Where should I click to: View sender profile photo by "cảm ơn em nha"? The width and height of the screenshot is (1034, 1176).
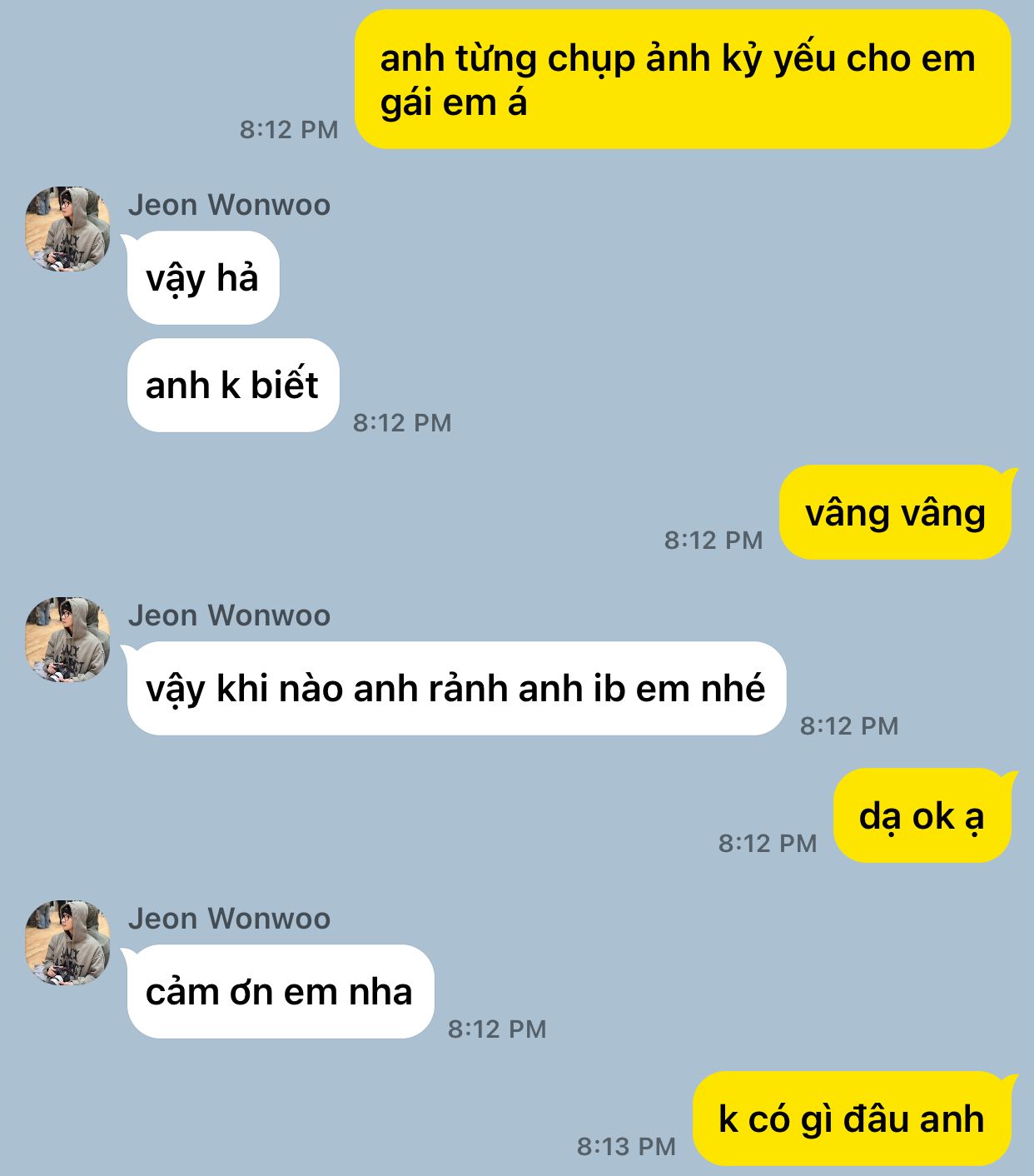click(x=67, y=942)
